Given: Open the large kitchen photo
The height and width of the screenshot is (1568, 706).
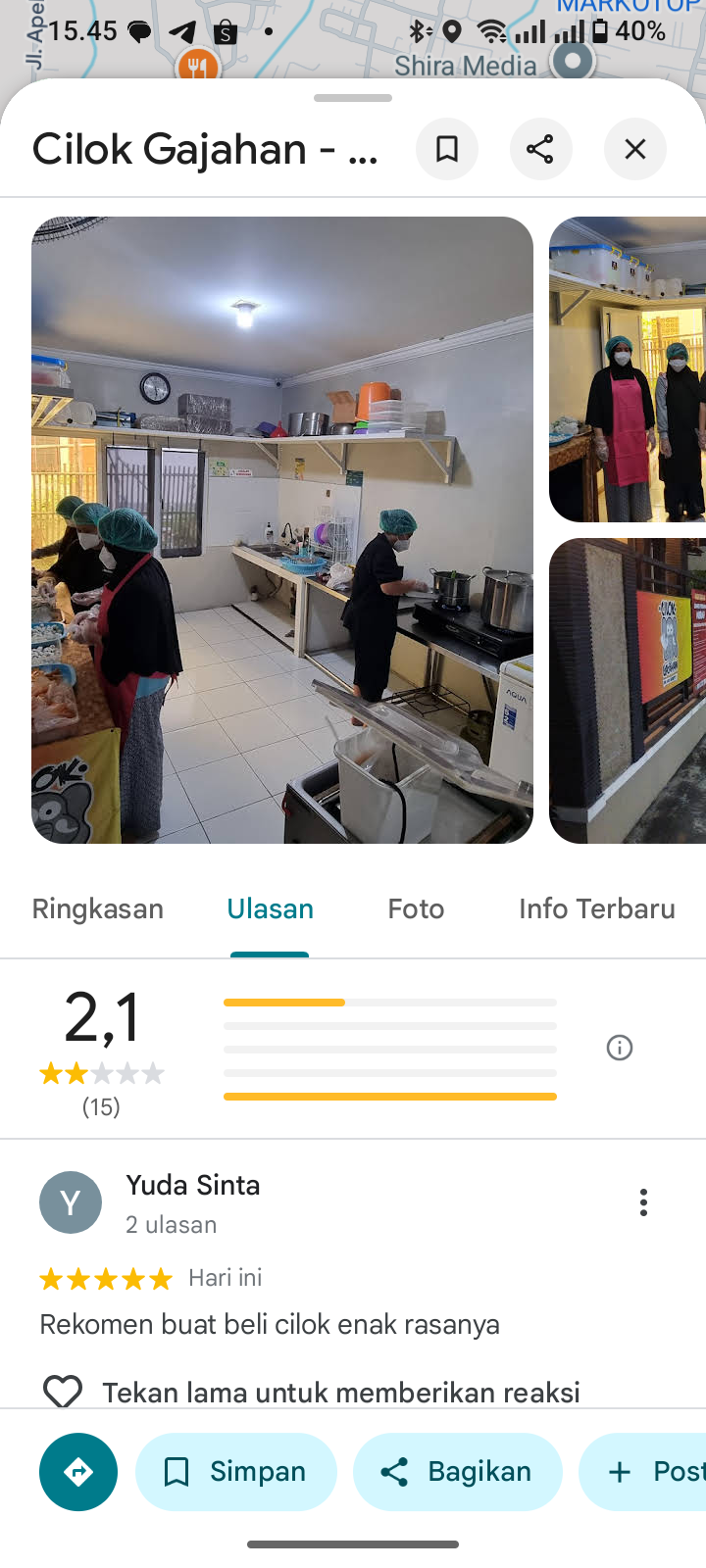Looking at the screenshot, I should click(x=282, y=529).
